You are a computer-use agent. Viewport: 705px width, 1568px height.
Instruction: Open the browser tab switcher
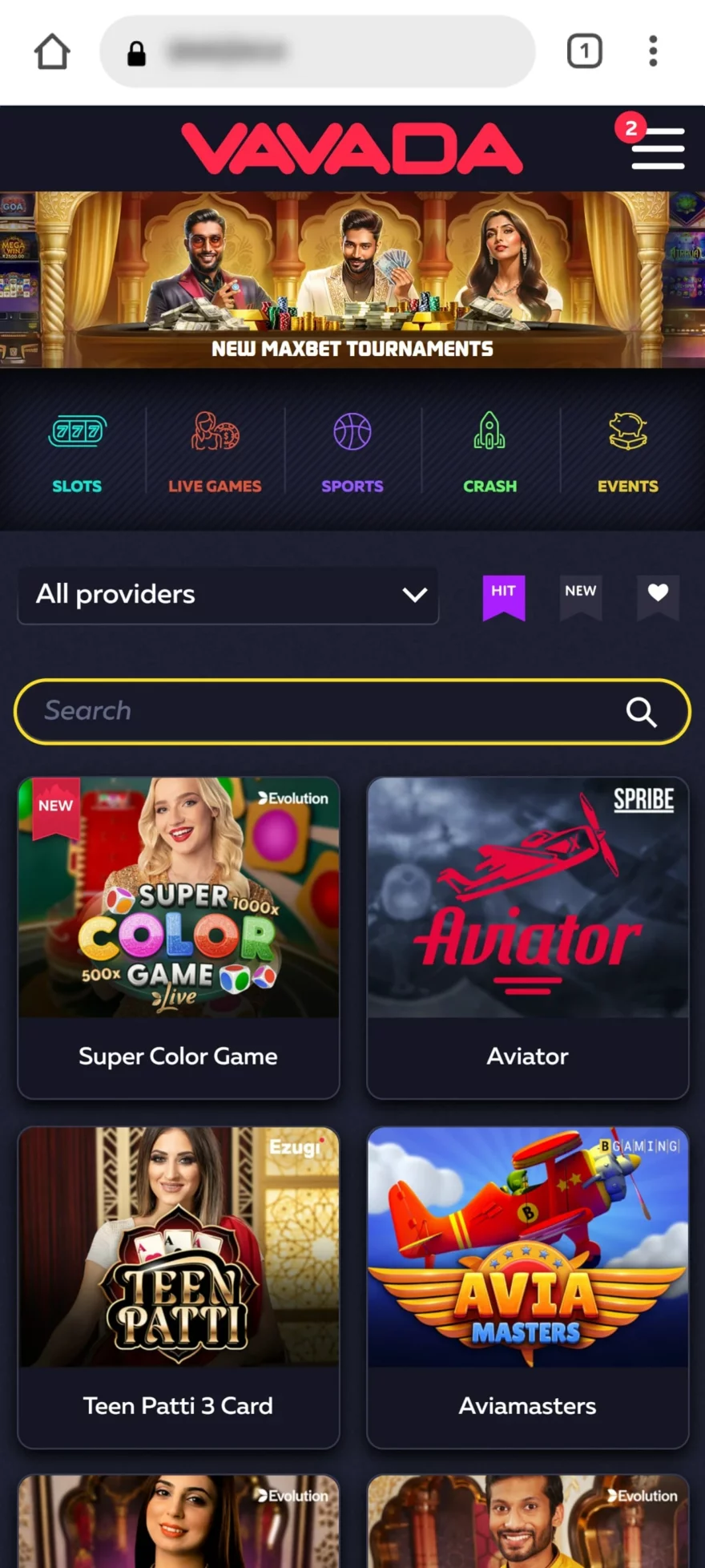[584, 52]
